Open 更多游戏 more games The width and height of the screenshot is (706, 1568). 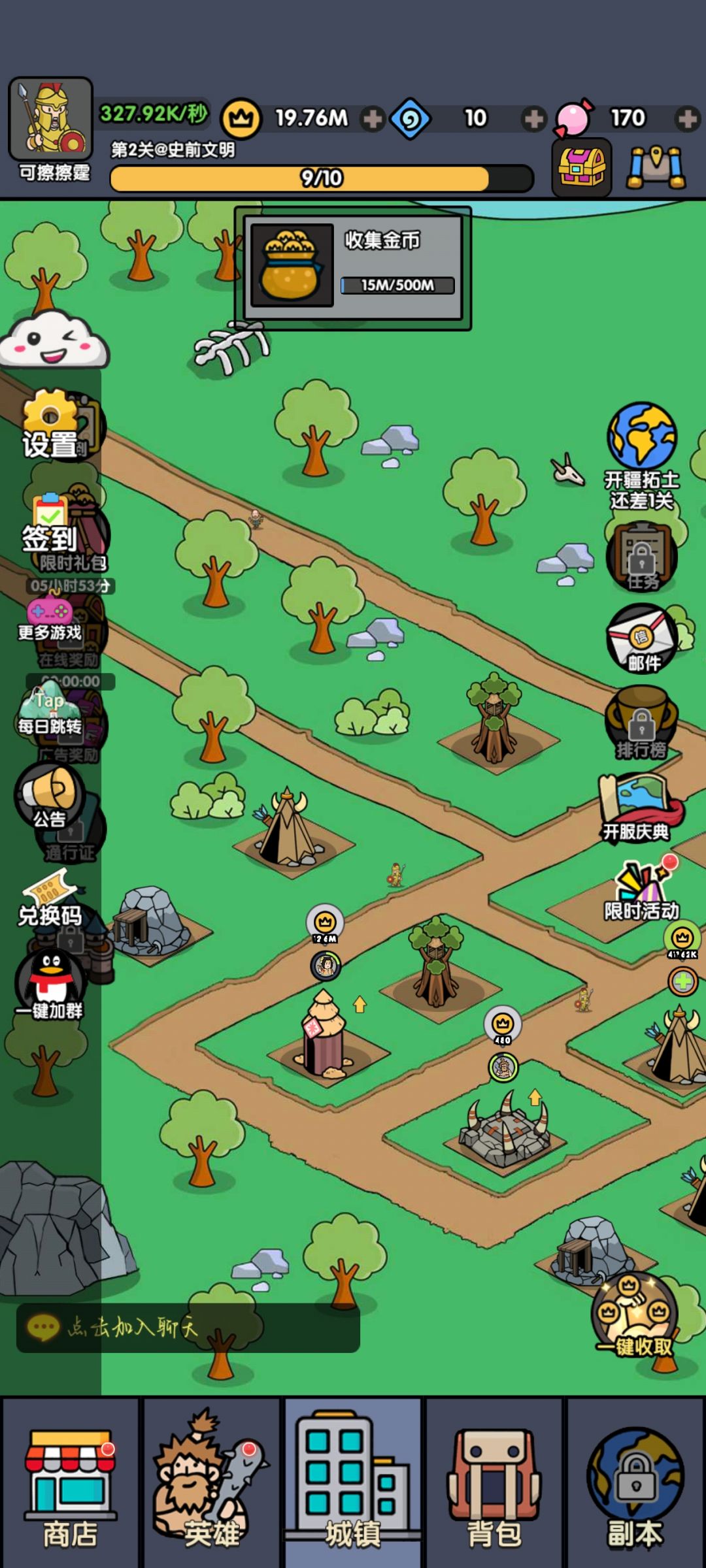[x=50, y=619]
